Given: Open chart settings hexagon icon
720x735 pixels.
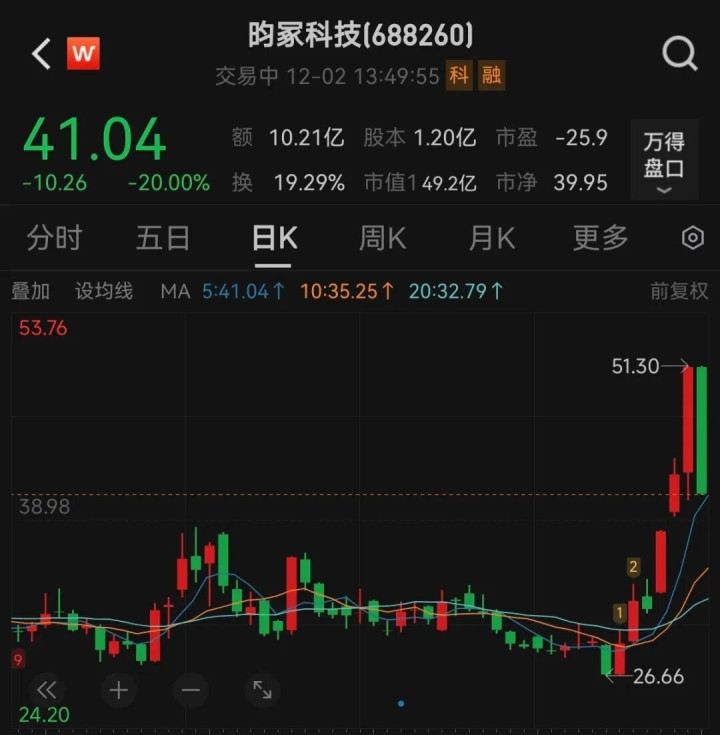Looking at the screenshot, I should click(692, 238).
